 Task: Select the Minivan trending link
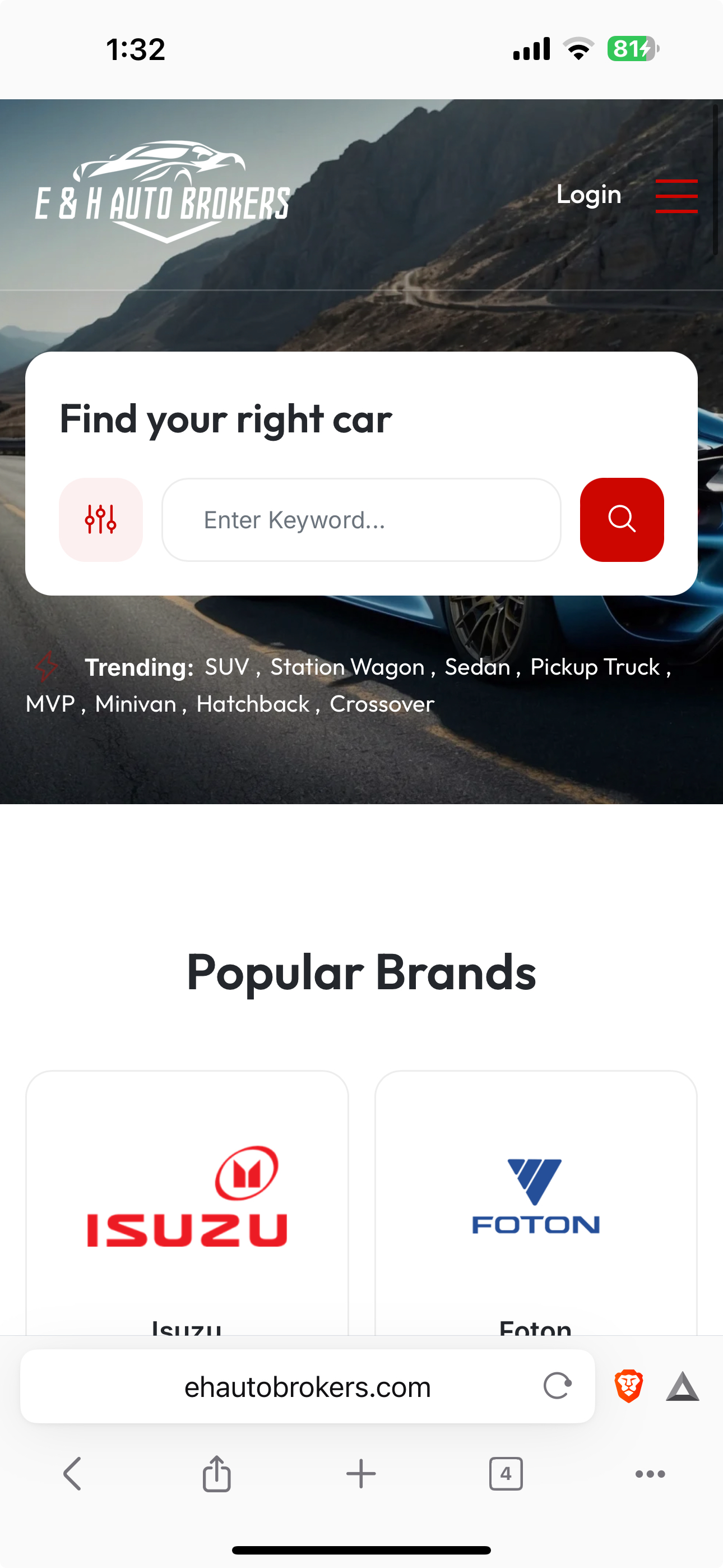tap(135, 704)
